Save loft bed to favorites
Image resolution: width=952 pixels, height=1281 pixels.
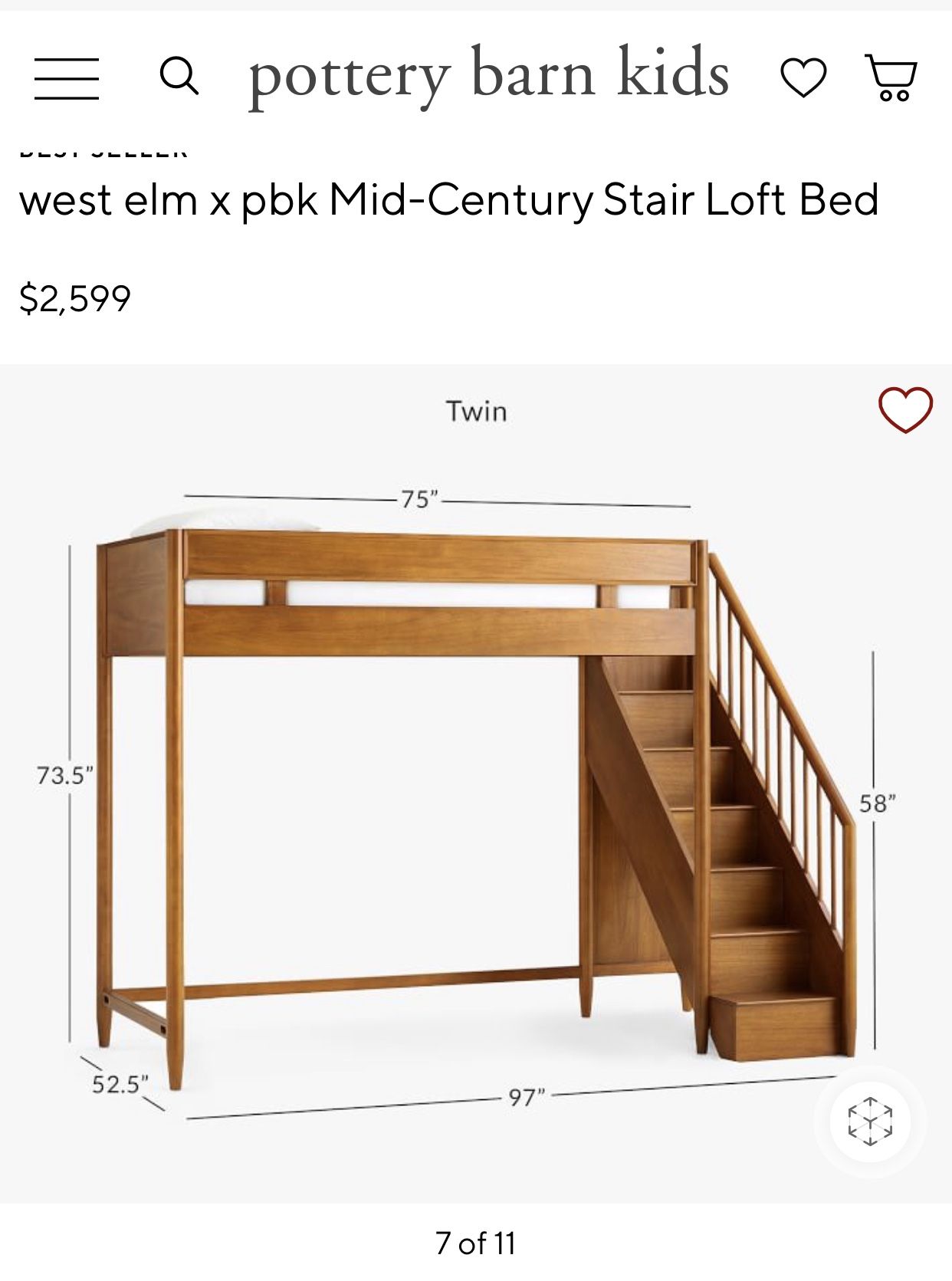(x=905, y=410)
